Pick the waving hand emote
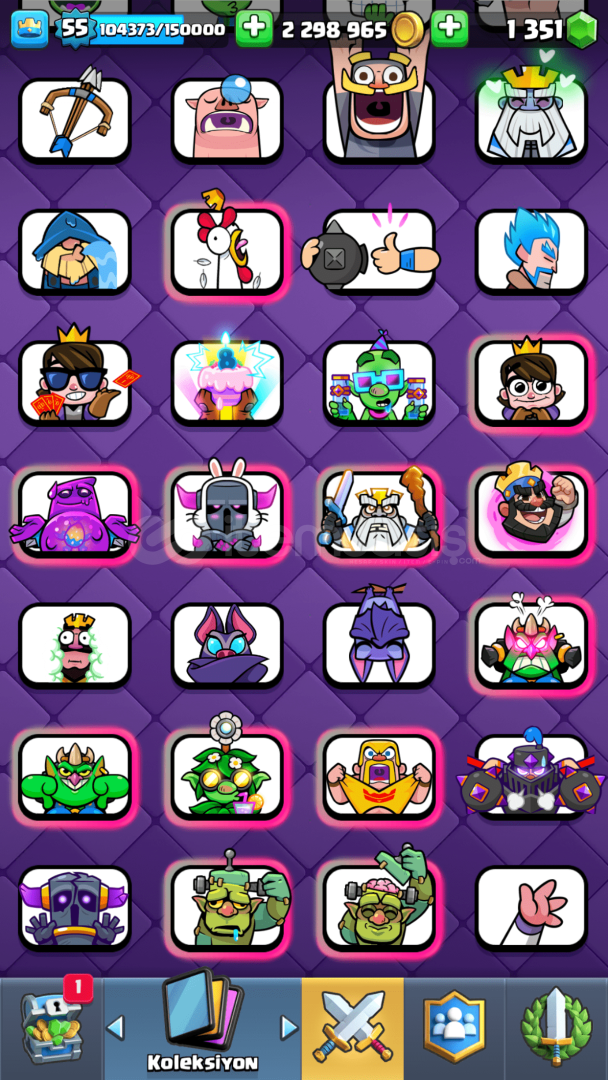This screenshot has height=1080, width=608. (x=532, y=906)
